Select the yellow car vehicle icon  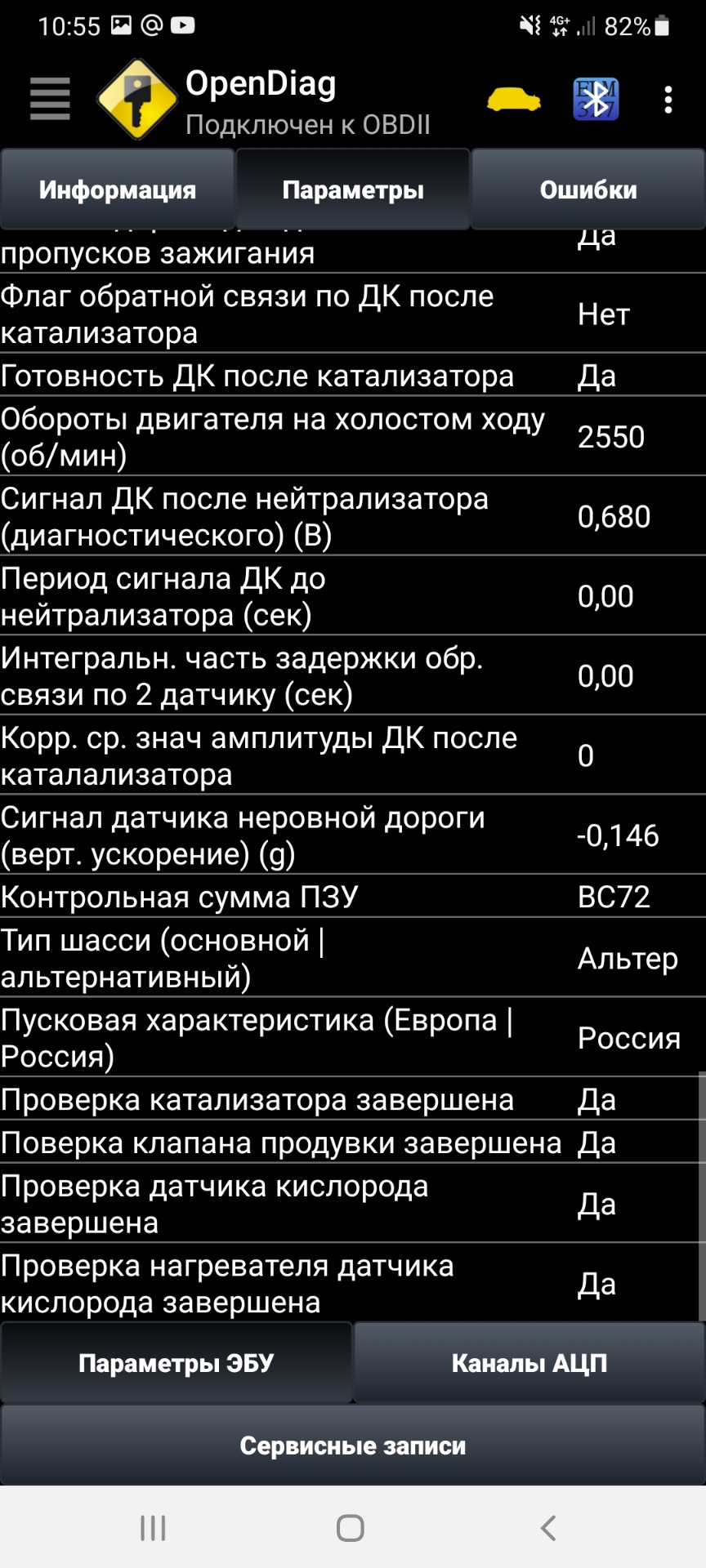(512, 100)
